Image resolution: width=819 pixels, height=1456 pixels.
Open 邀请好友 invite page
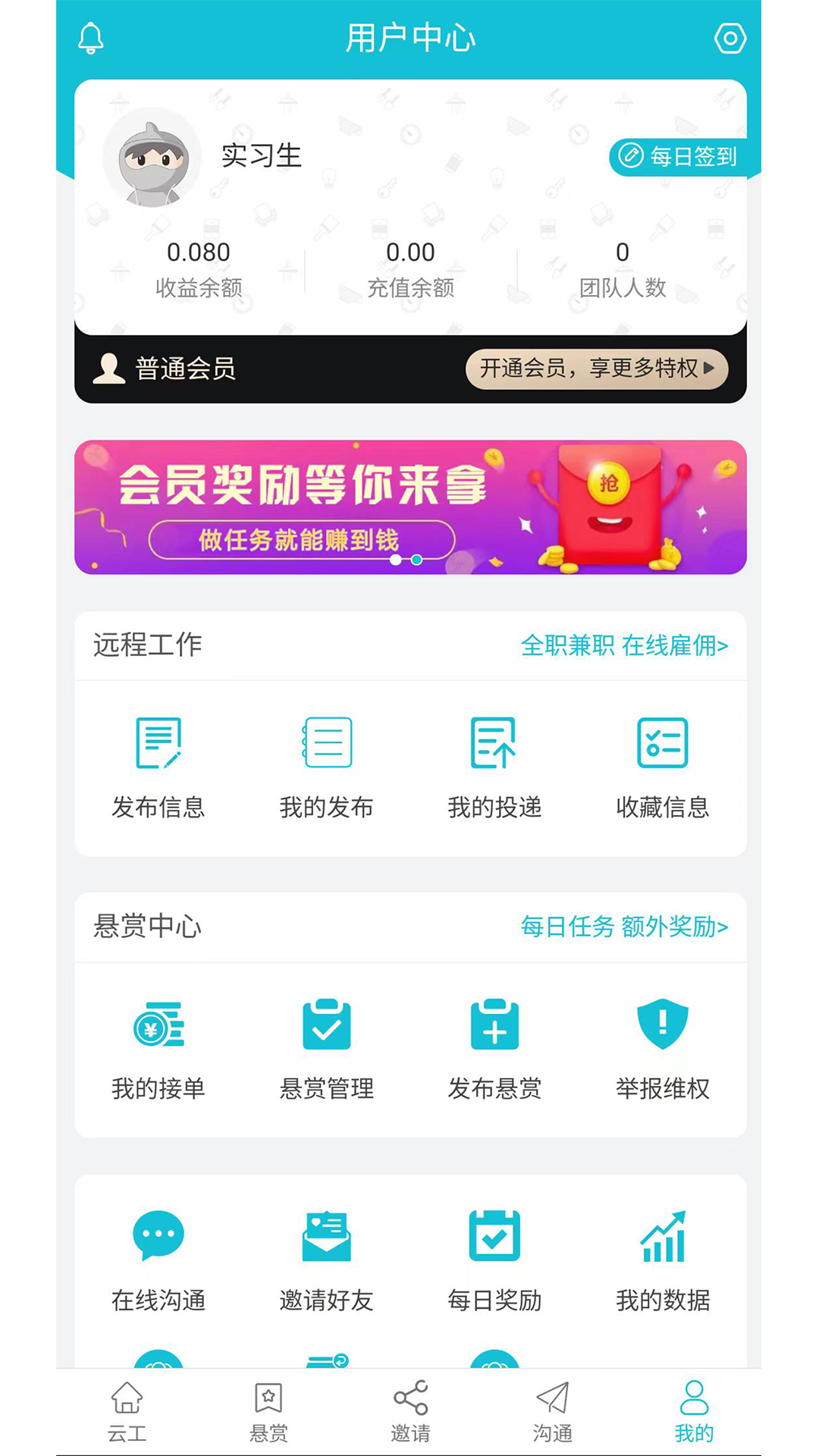[326, 1259]
